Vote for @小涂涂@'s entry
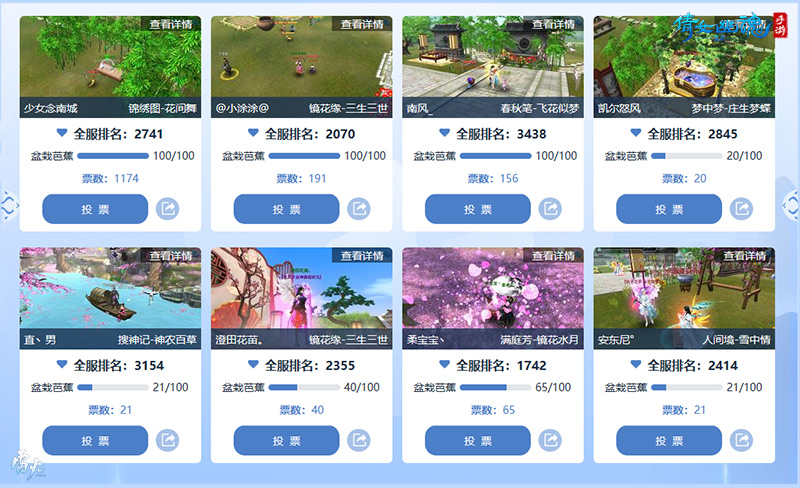The width and height of the screenshot is (800, 488). pos(286,209)
